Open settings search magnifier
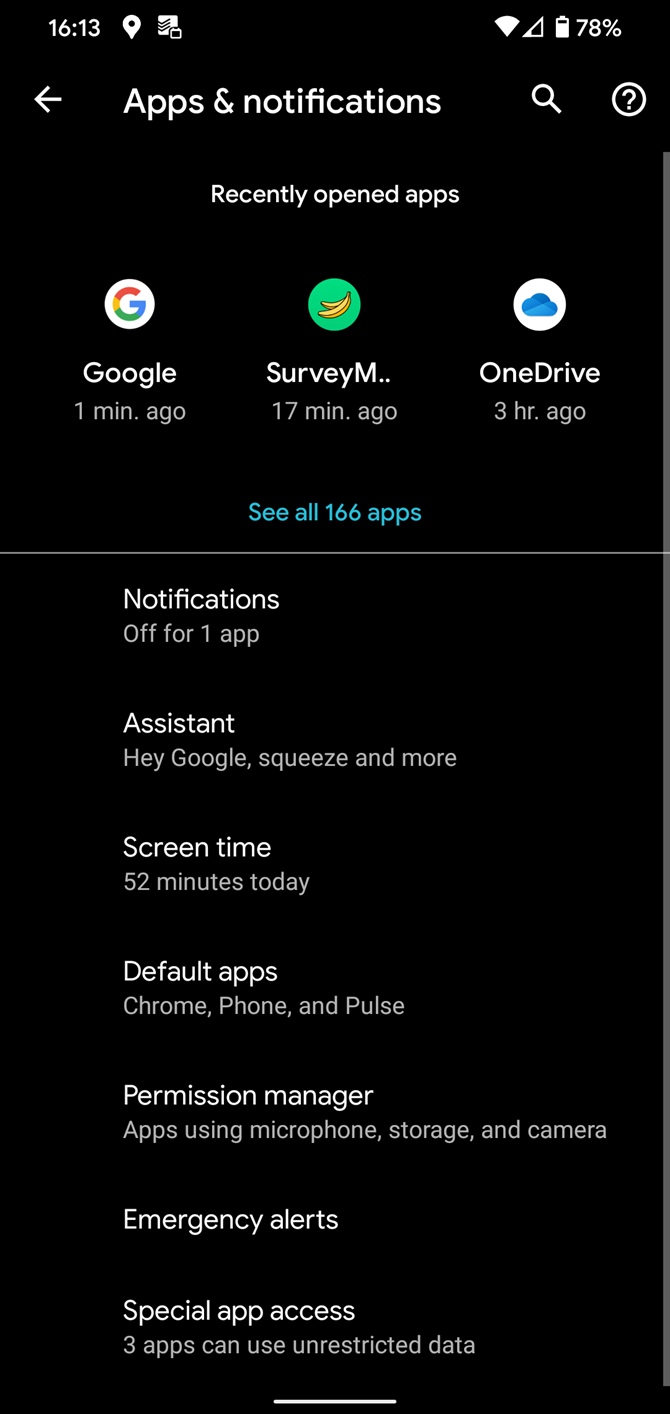The width and height of the screenshot is (670, 1414). 546,99
